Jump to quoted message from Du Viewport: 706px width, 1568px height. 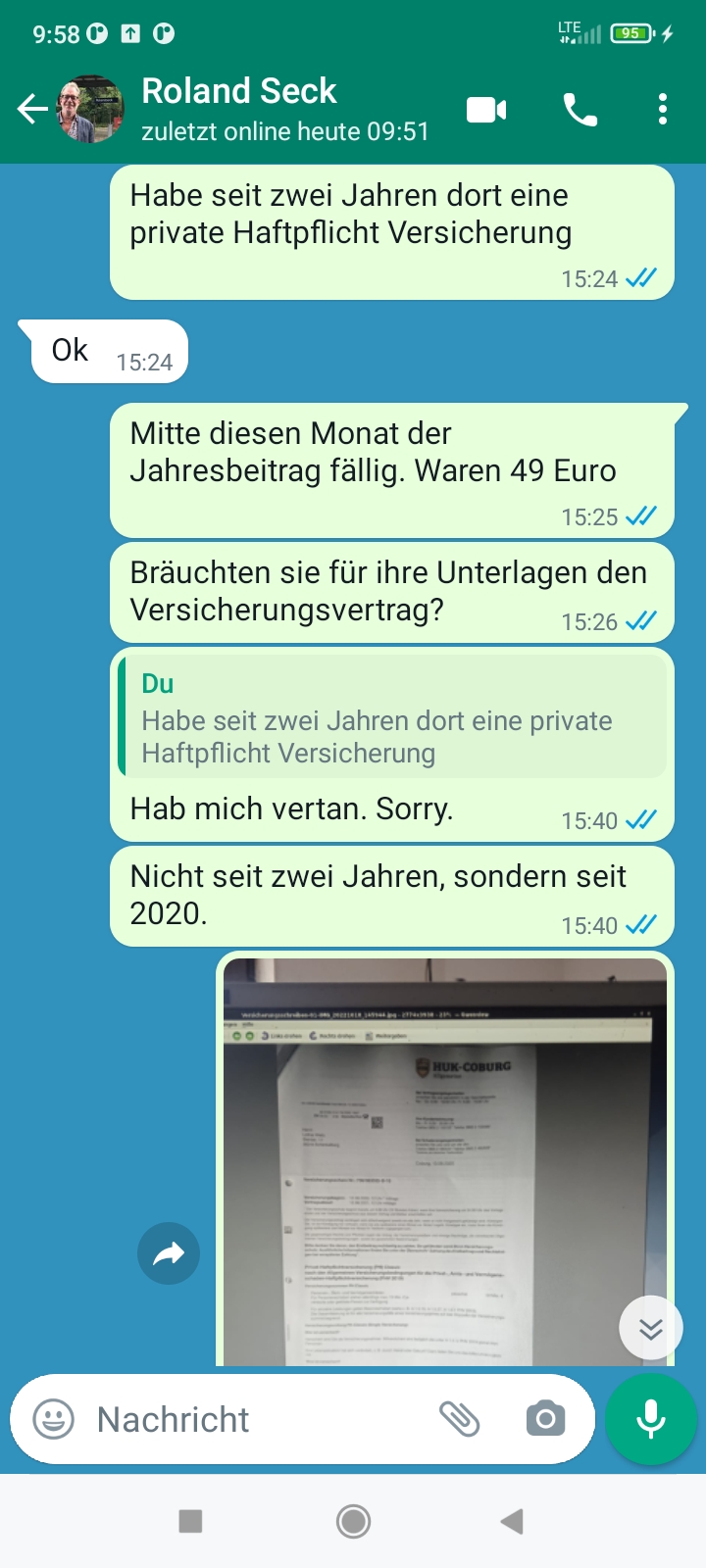tap(392, 718)
